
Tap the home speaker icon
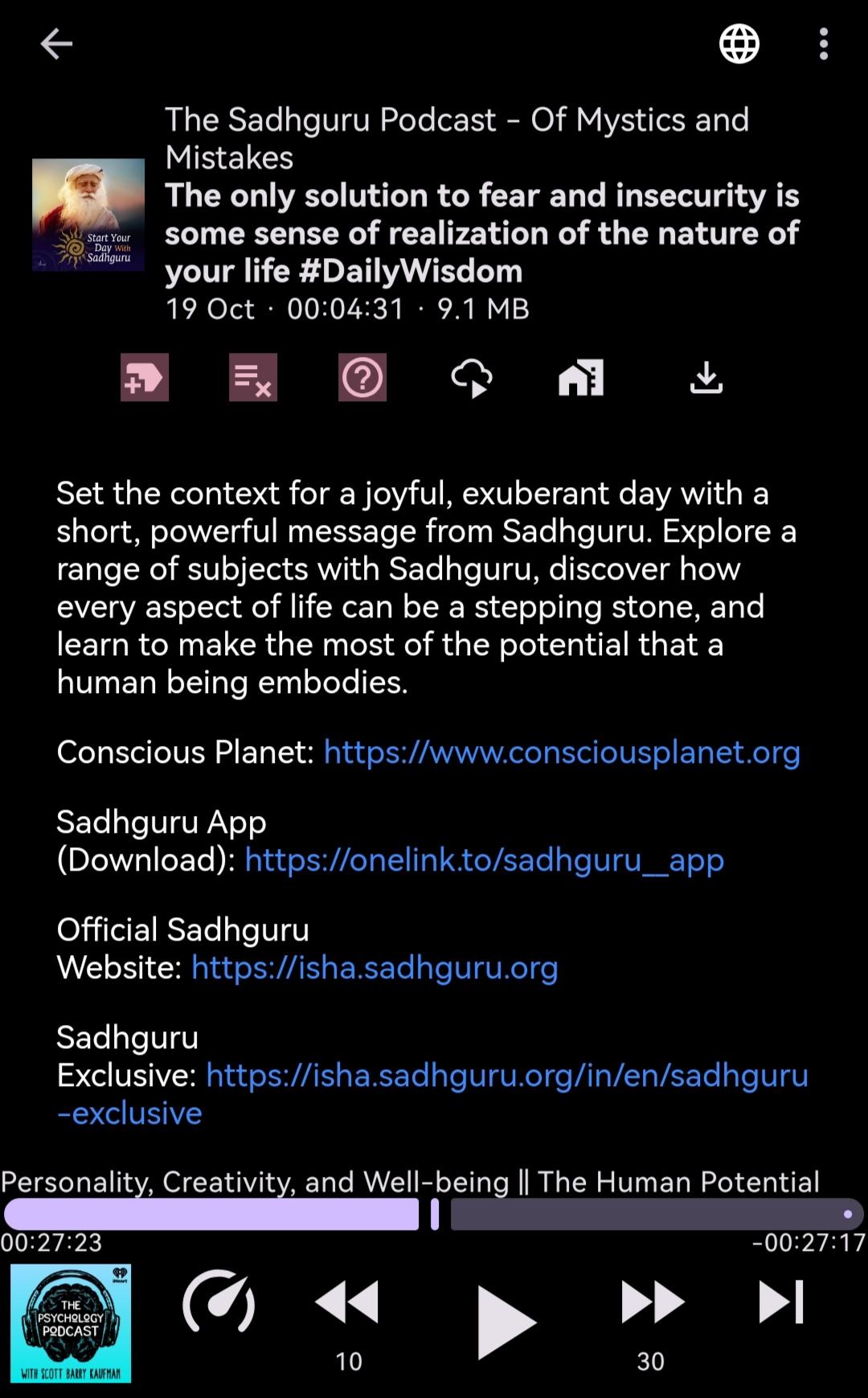pos(581,377)
